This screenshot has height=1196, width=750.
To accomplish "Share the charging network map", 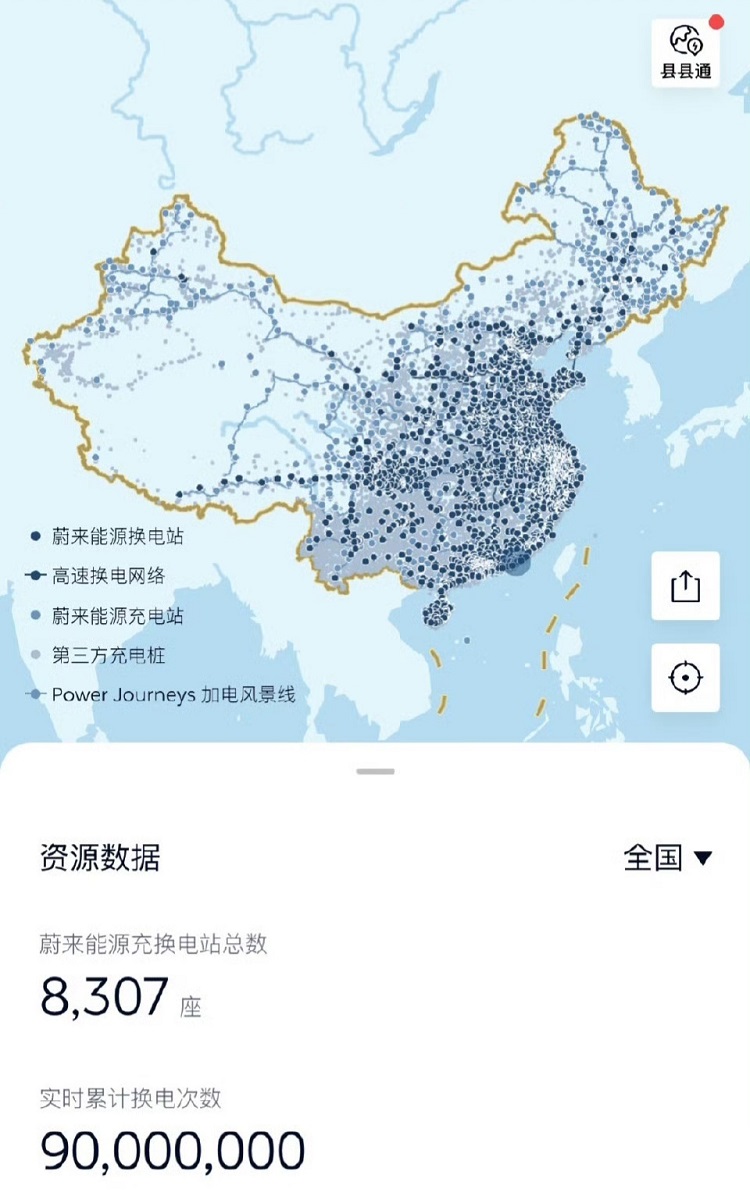I will pos(685,586).
